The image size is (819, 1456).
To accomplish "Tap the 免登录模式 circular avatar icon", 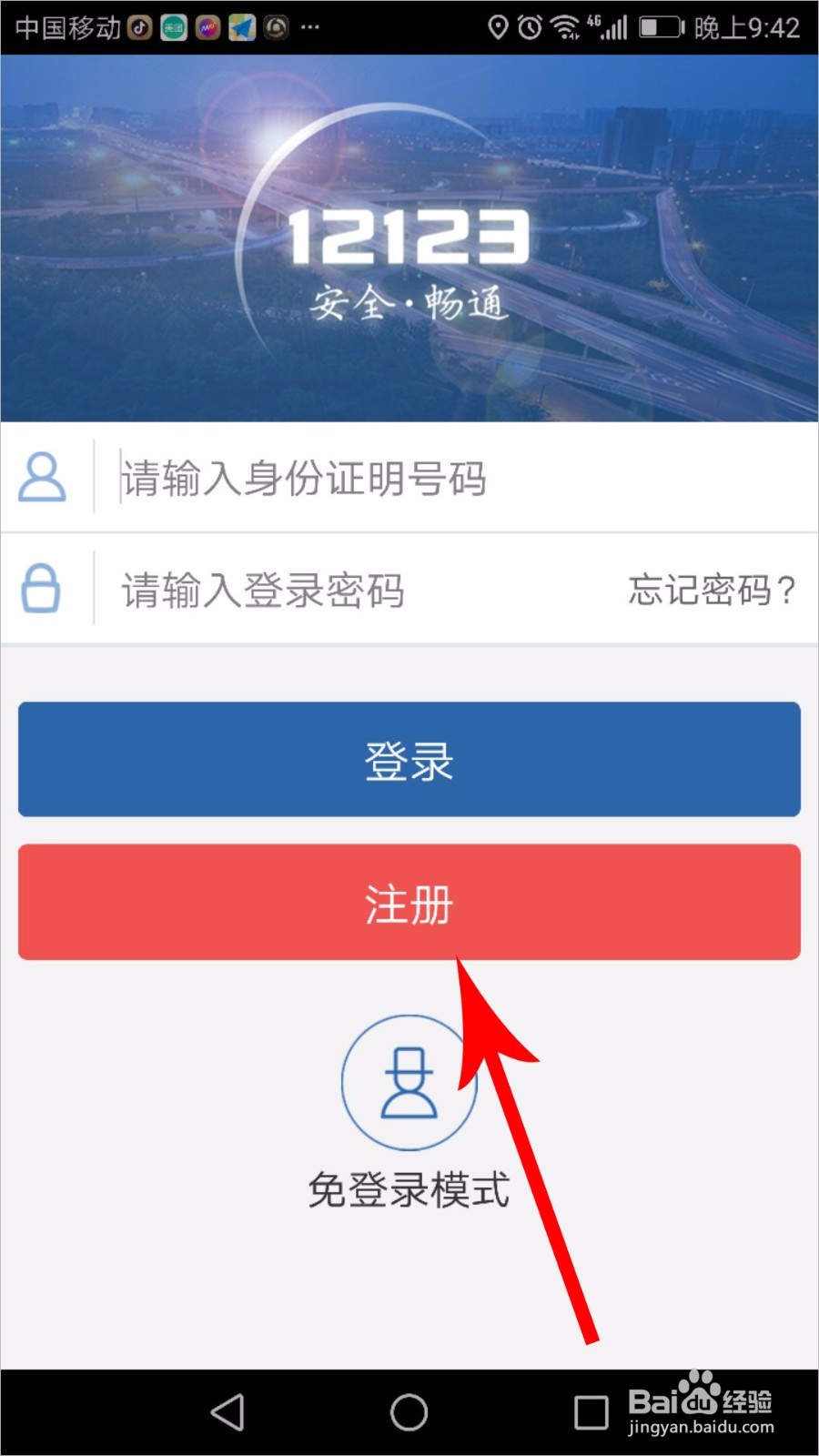I will tap(409, 1081).
